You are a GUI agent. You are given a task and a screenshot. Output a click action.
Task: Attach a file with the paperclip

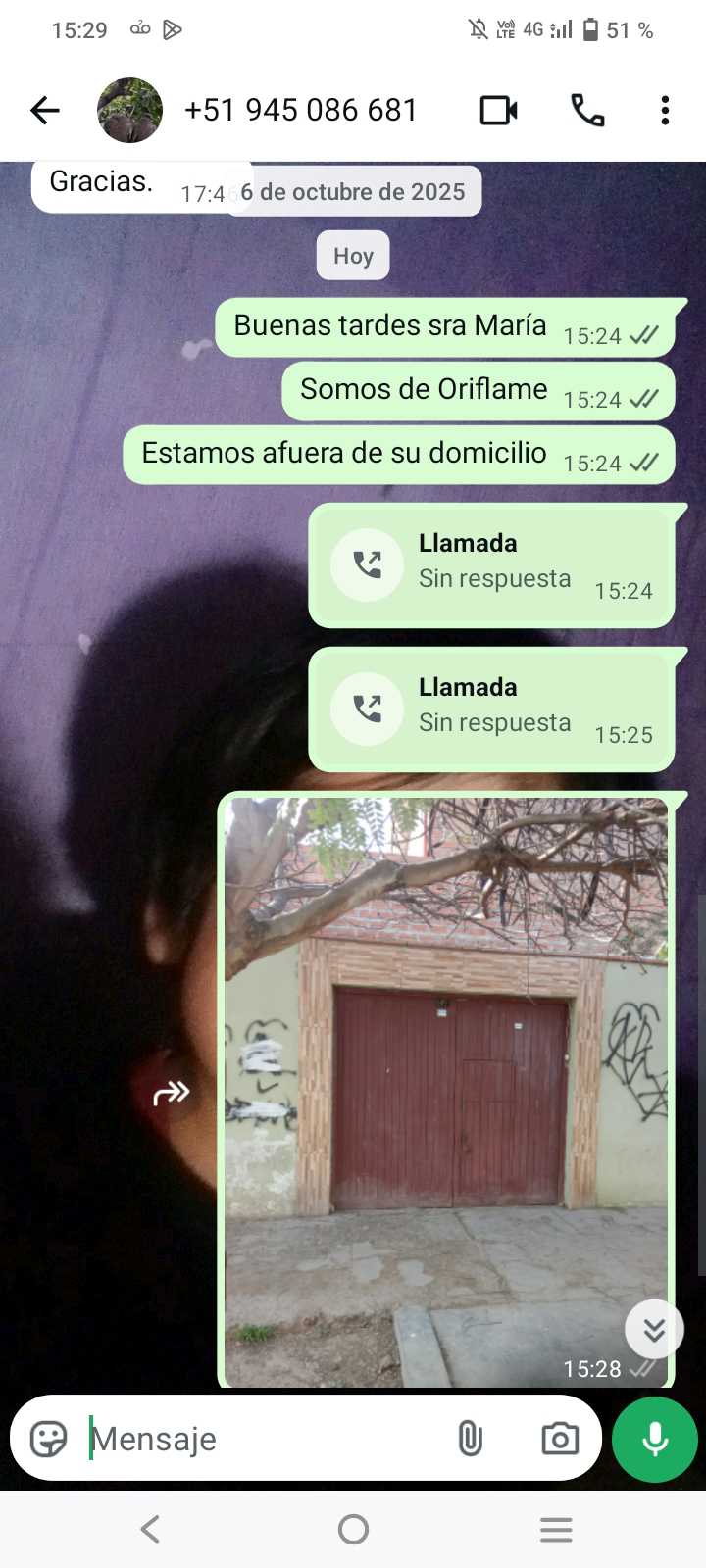pyautogui.click(x=471, y=1439)
